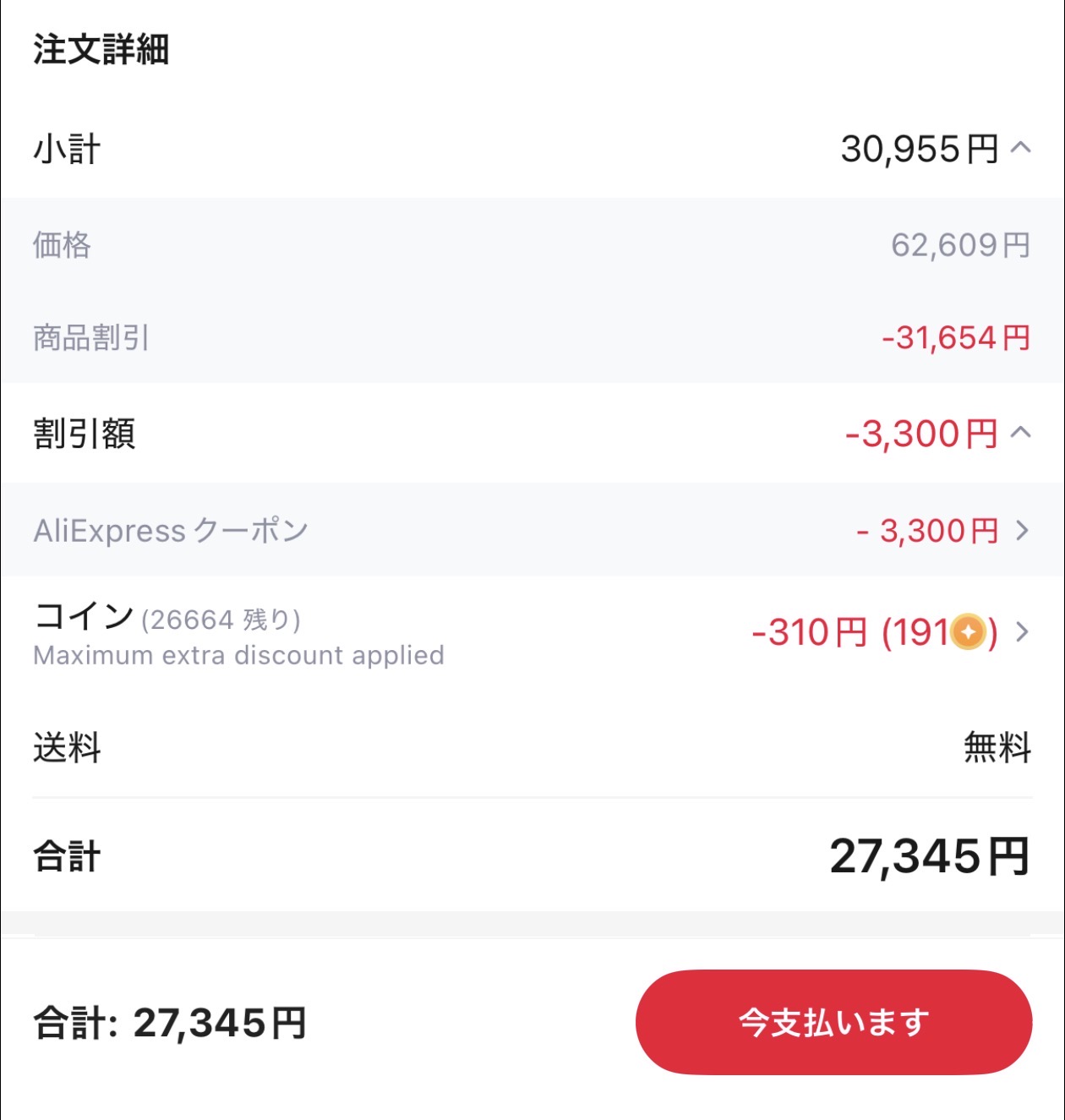The image size is (1065, 1120).
Task: Click the 191 coin count indicator
Action: tap(921, 632)
